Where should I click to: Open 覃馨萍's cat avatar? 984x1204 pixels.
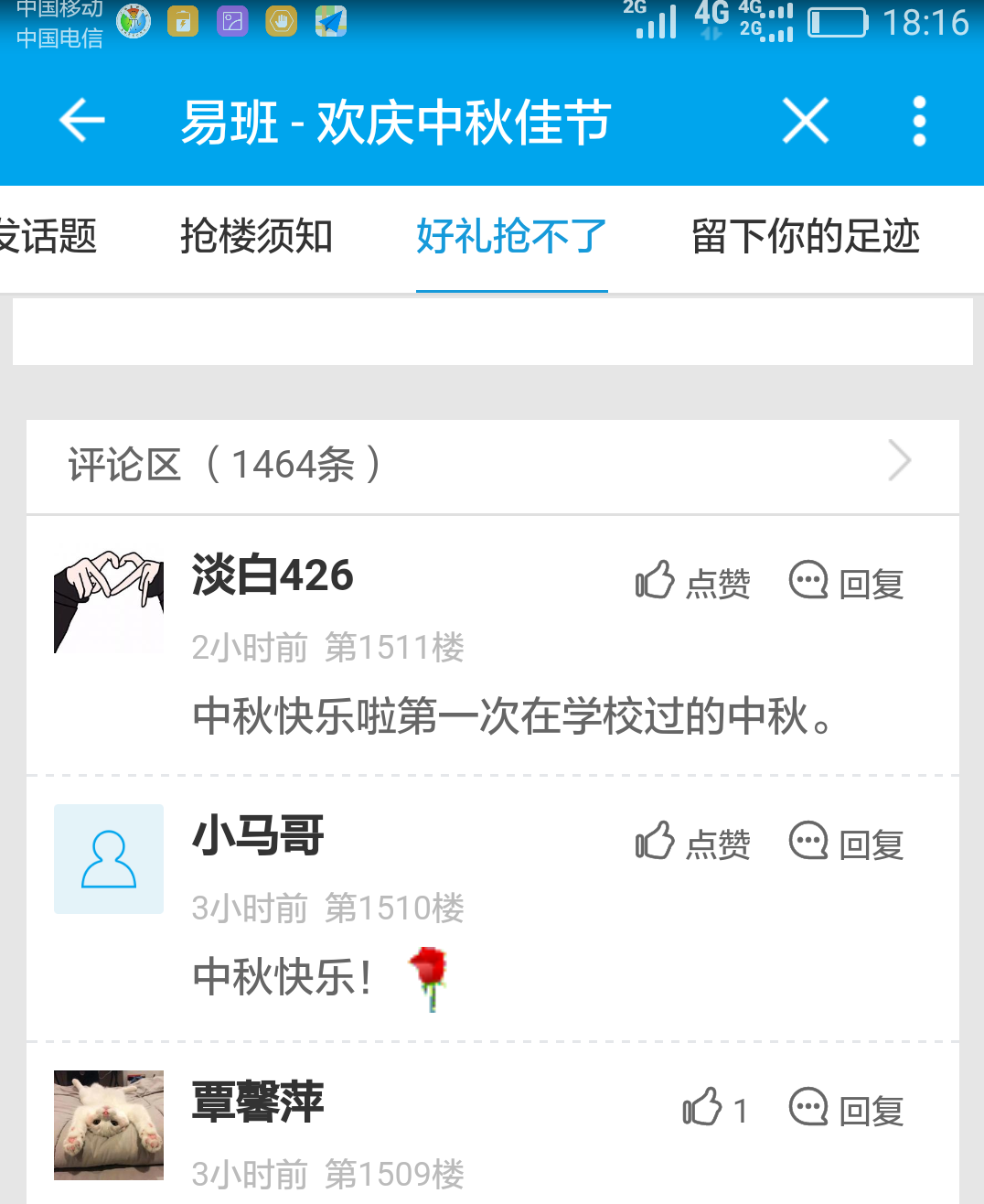tap(109, 1125)
